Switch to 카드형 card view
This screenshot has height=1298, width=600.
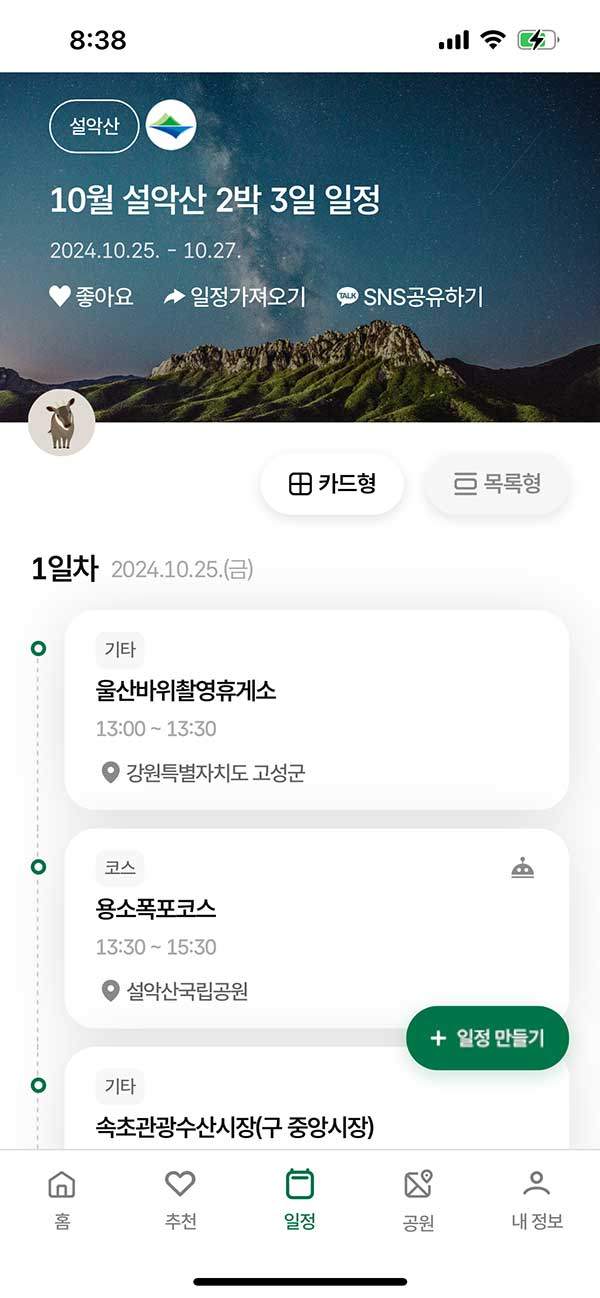332,485
